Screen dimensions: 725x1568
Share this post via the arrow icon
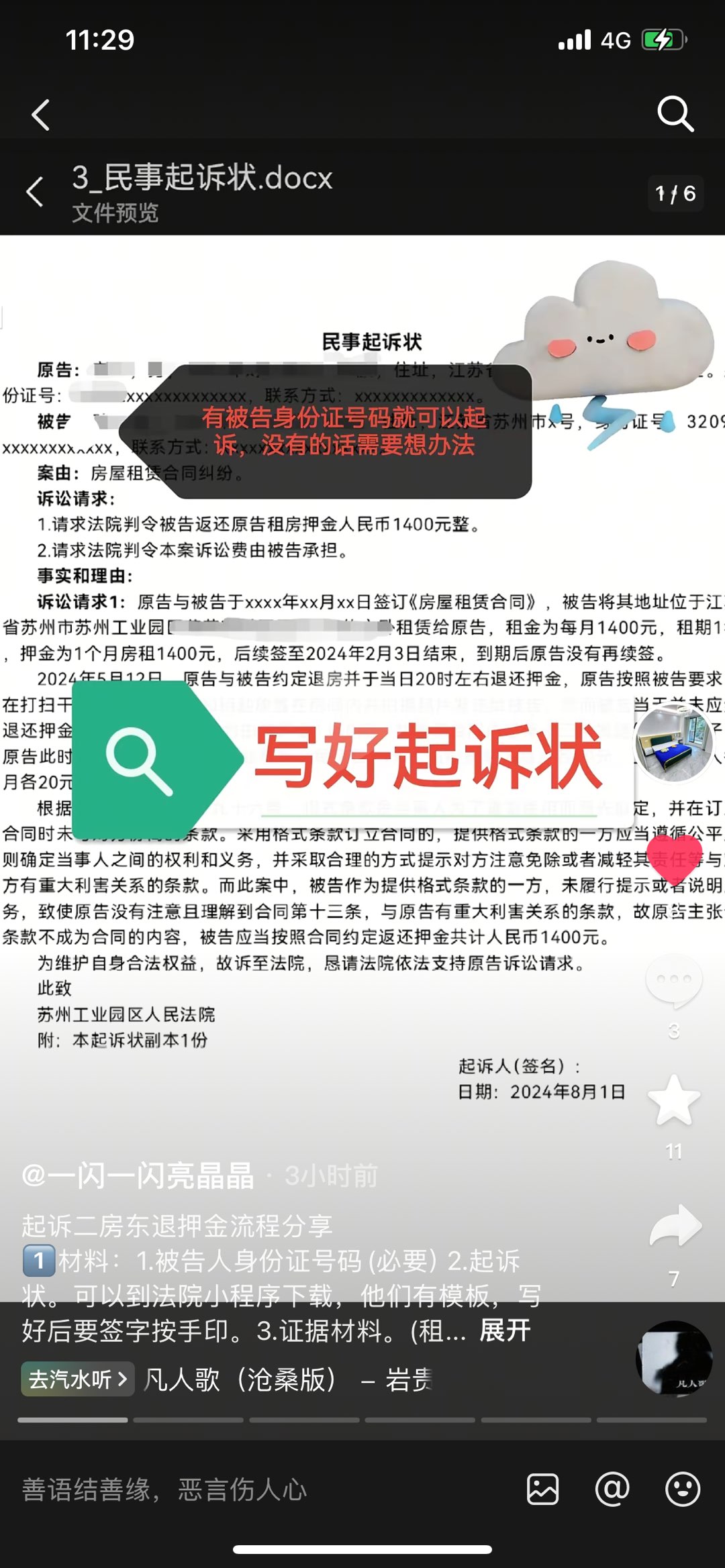675,1227
